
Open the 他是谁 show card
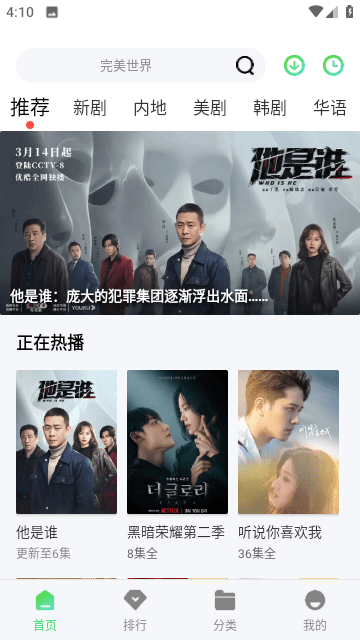67,465
